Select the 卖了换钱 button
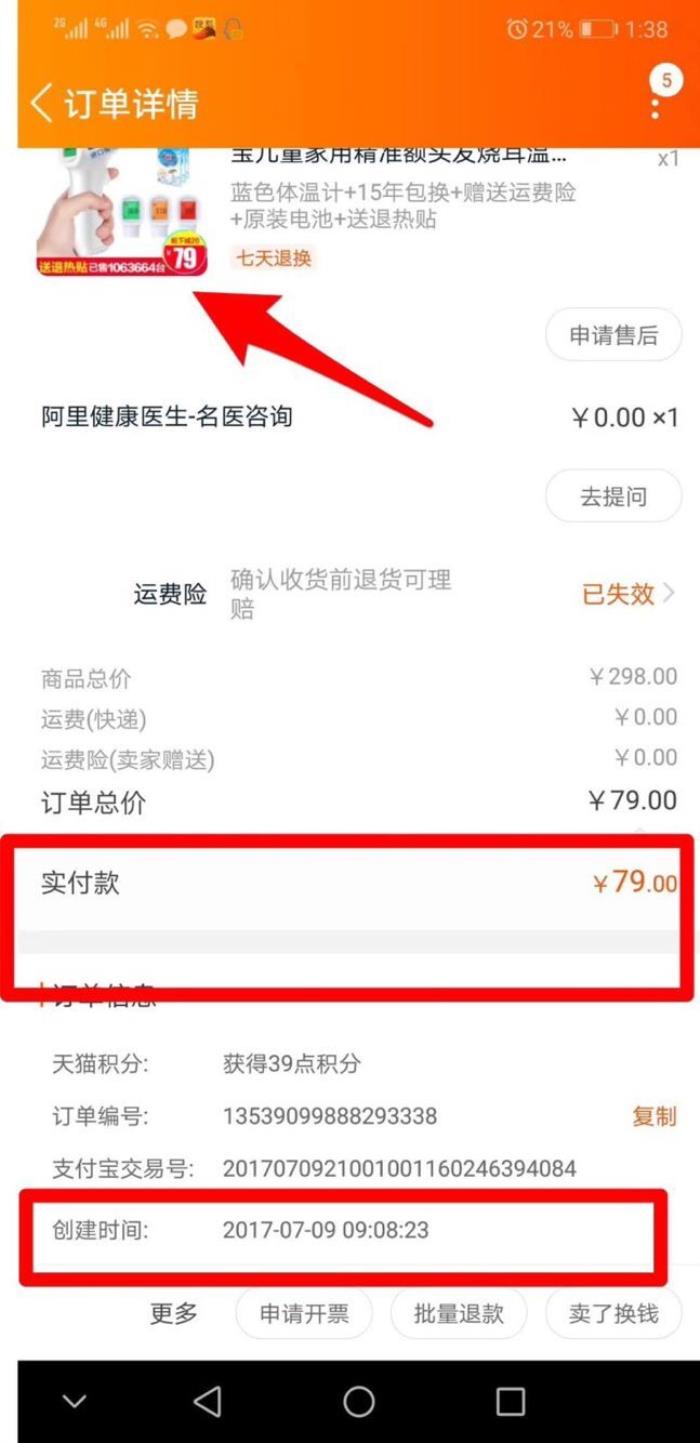 point(613,1313)
